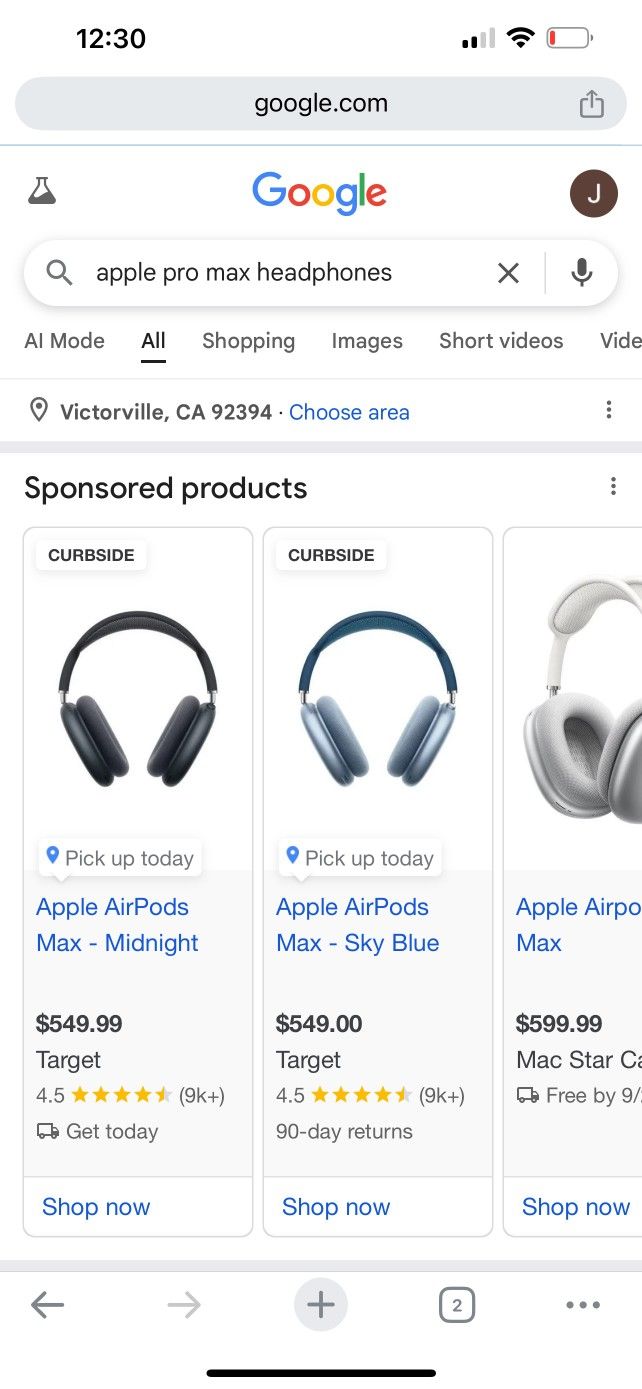
Task: Switch to Short videos tab
Action: [x=501, y=341]
